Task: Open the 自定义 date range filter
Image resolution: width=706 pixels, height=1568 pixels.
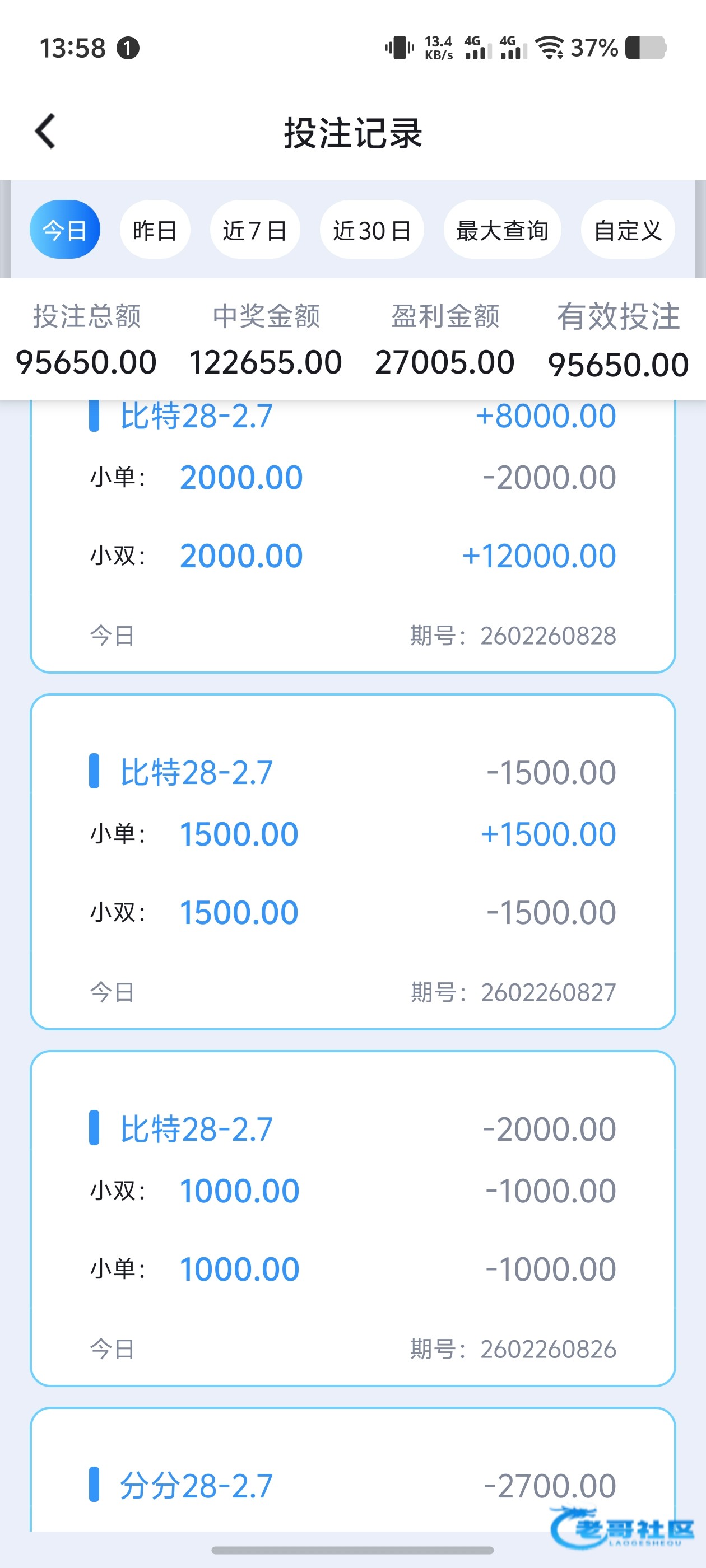Action: [628, 230]
